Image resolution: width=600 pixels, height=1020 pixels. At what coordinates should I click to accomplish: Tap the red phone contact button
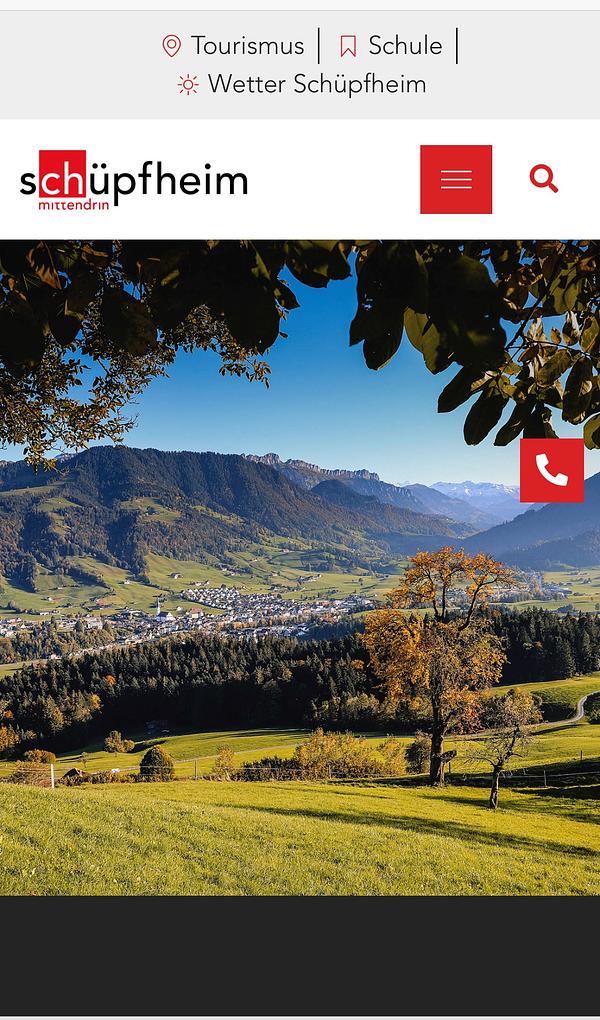click(552, 470)
